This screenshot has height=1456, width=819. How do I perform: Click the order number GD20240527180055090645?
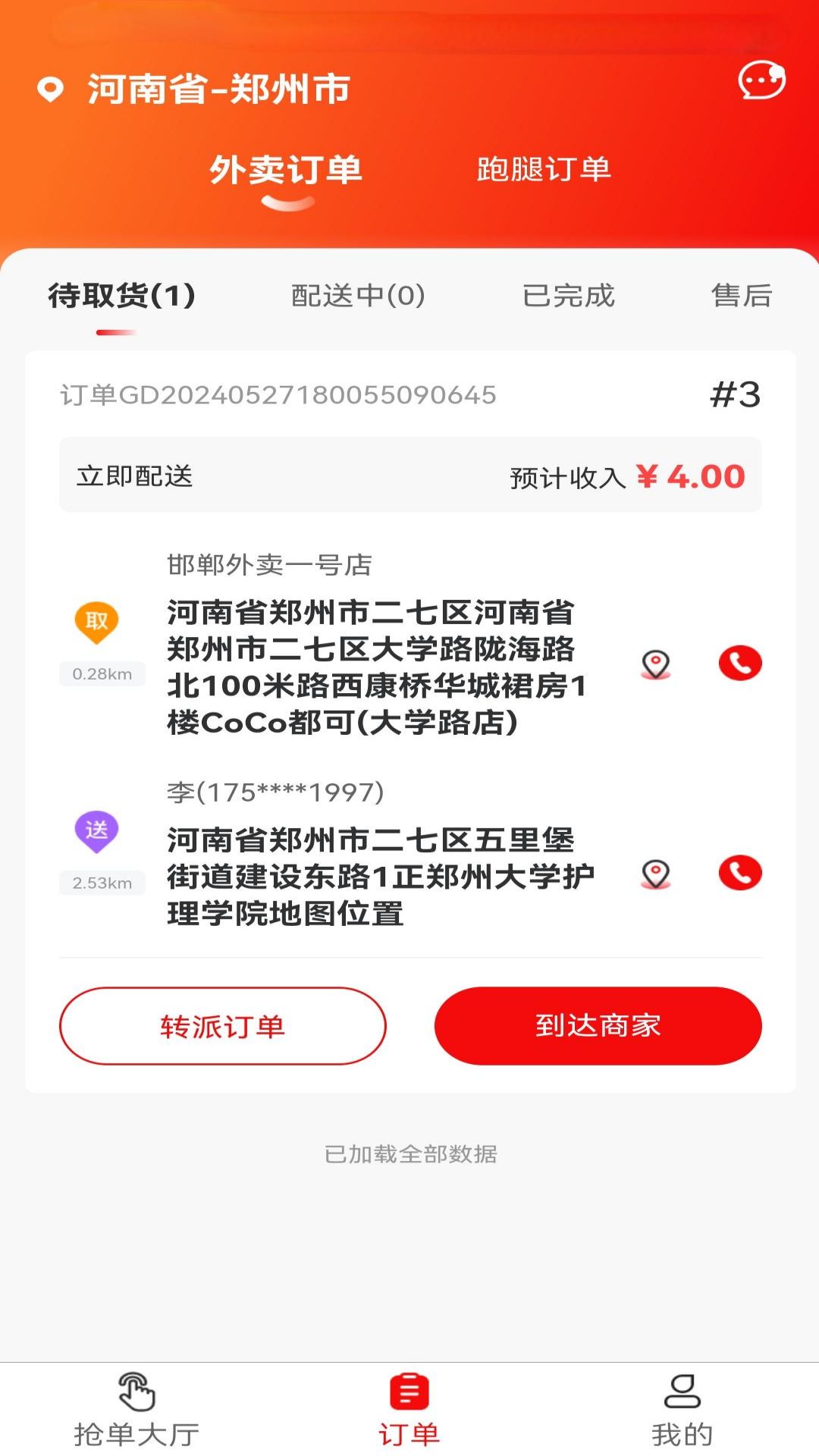click(278, 394)
